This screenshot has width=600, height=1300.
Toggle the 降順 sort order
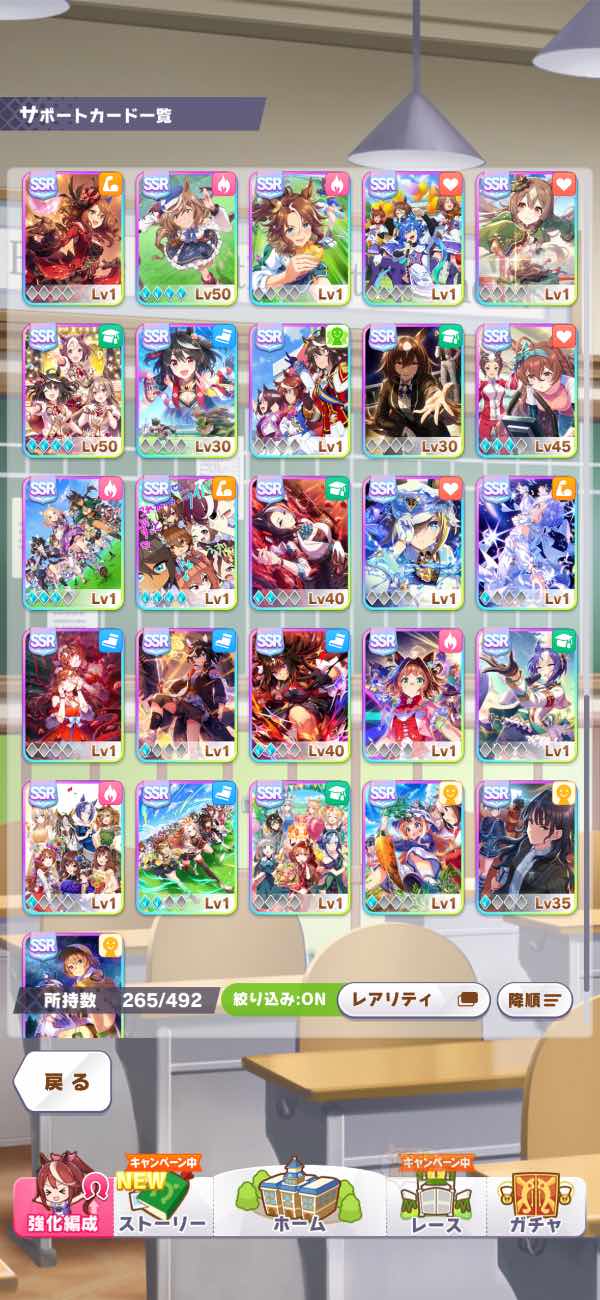point(535,999)
